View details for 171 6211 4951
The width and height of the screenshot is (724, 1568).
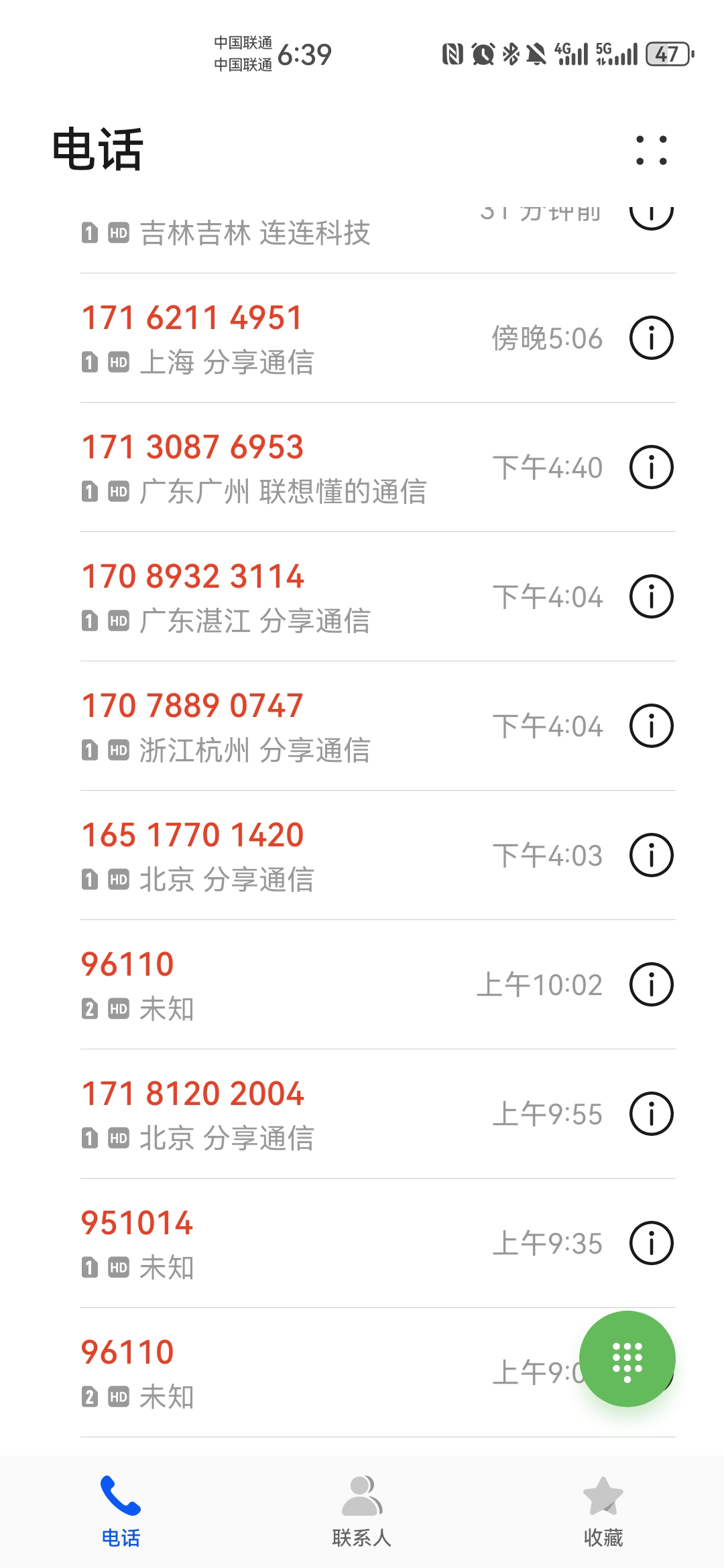[x=651, y=338]
